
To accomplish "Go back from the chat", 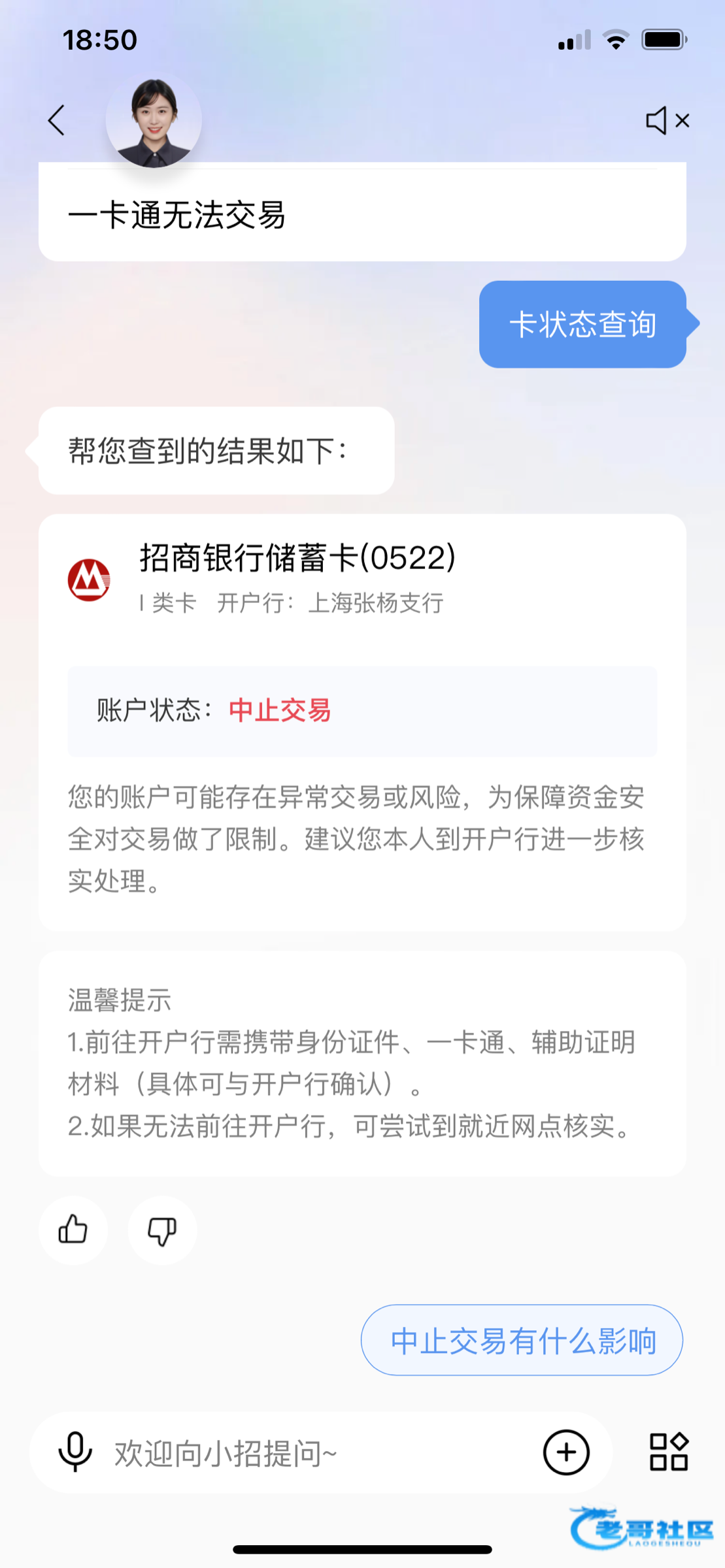I will pyautogui.click(x=57, y=121).
